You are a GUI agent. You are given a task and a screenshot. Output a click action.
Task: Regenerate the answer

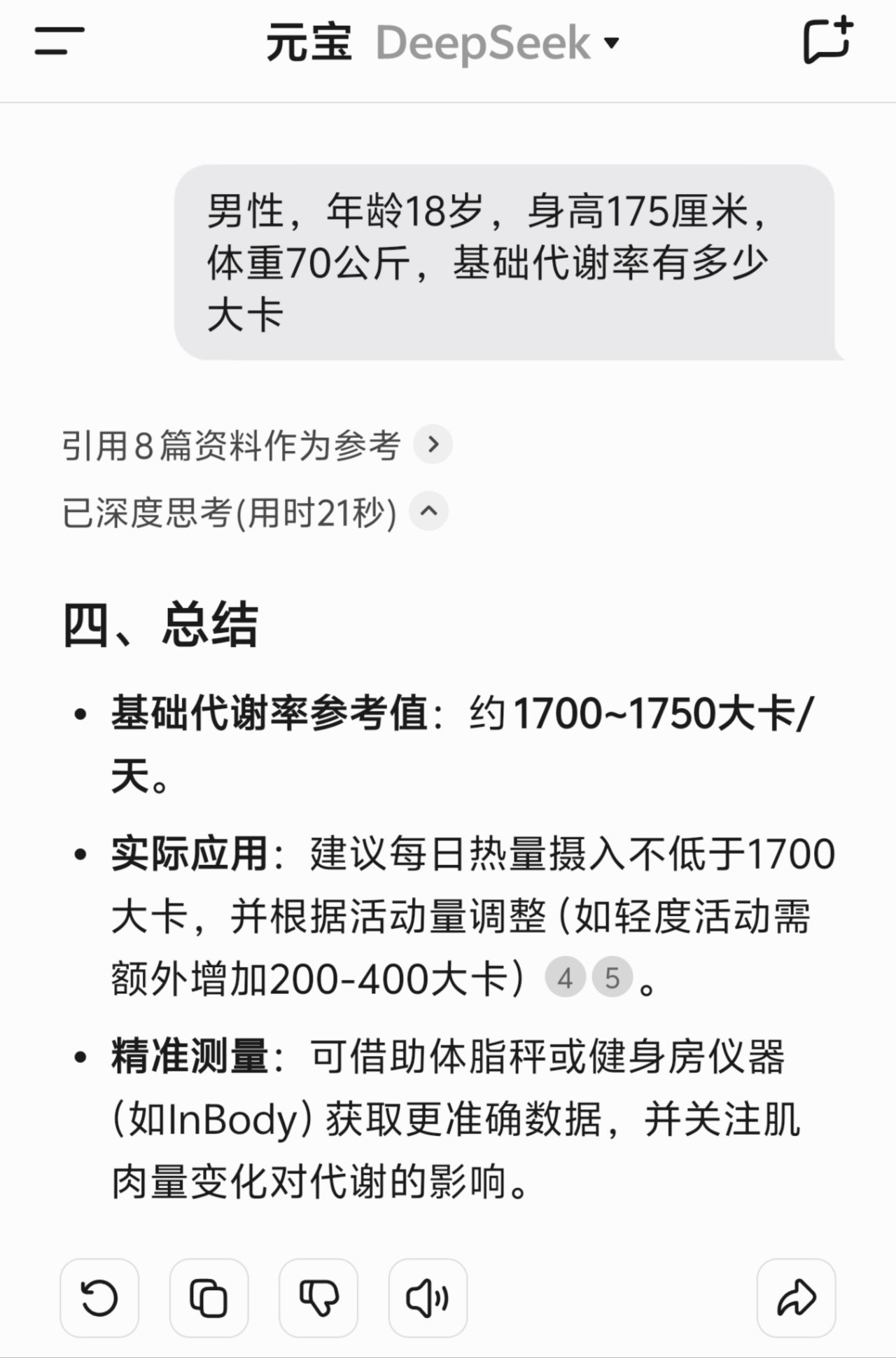tap(99, 1298)
